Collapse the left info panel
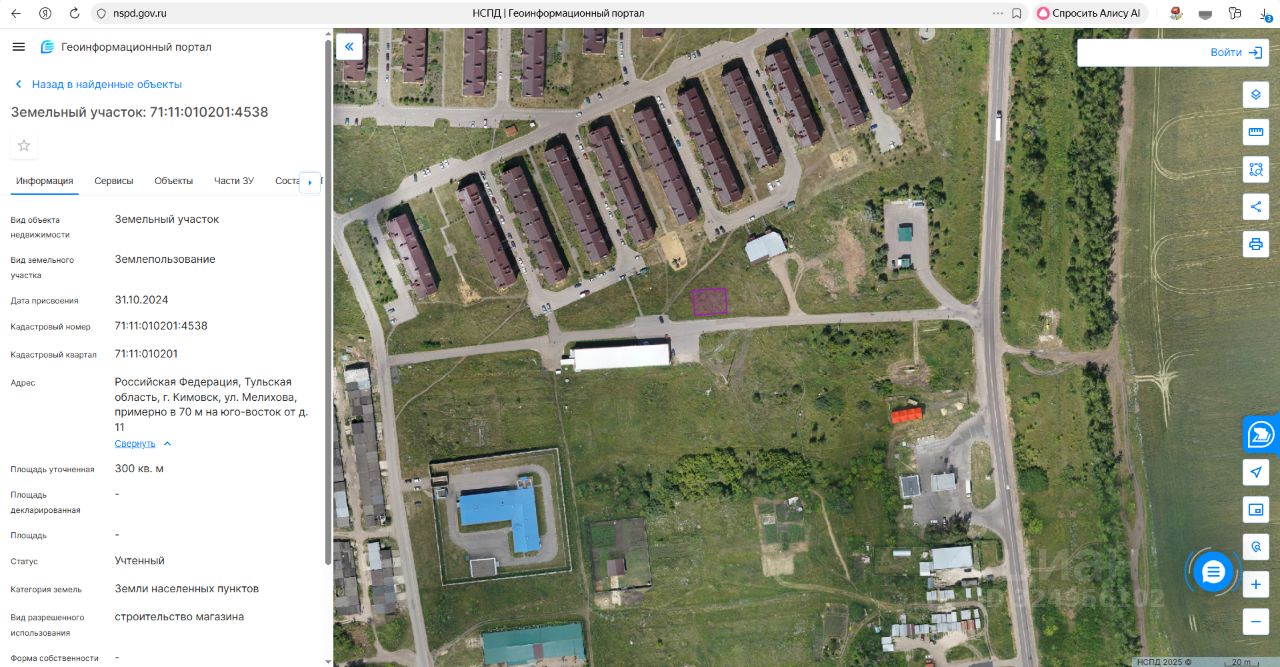Screen dimensions: 1280x667 click(350, 46)
